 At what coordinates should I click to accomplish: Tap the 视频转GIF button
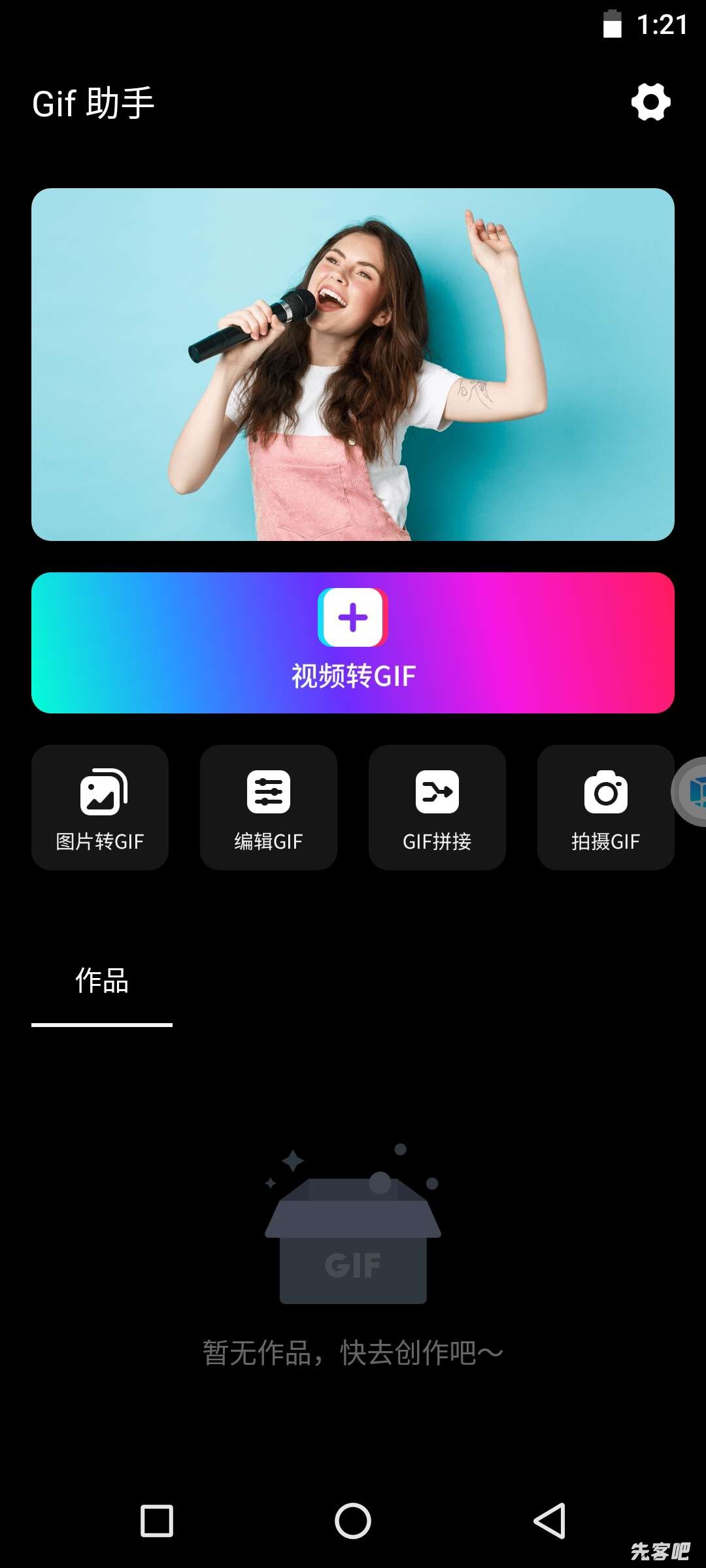click(353, 643)
